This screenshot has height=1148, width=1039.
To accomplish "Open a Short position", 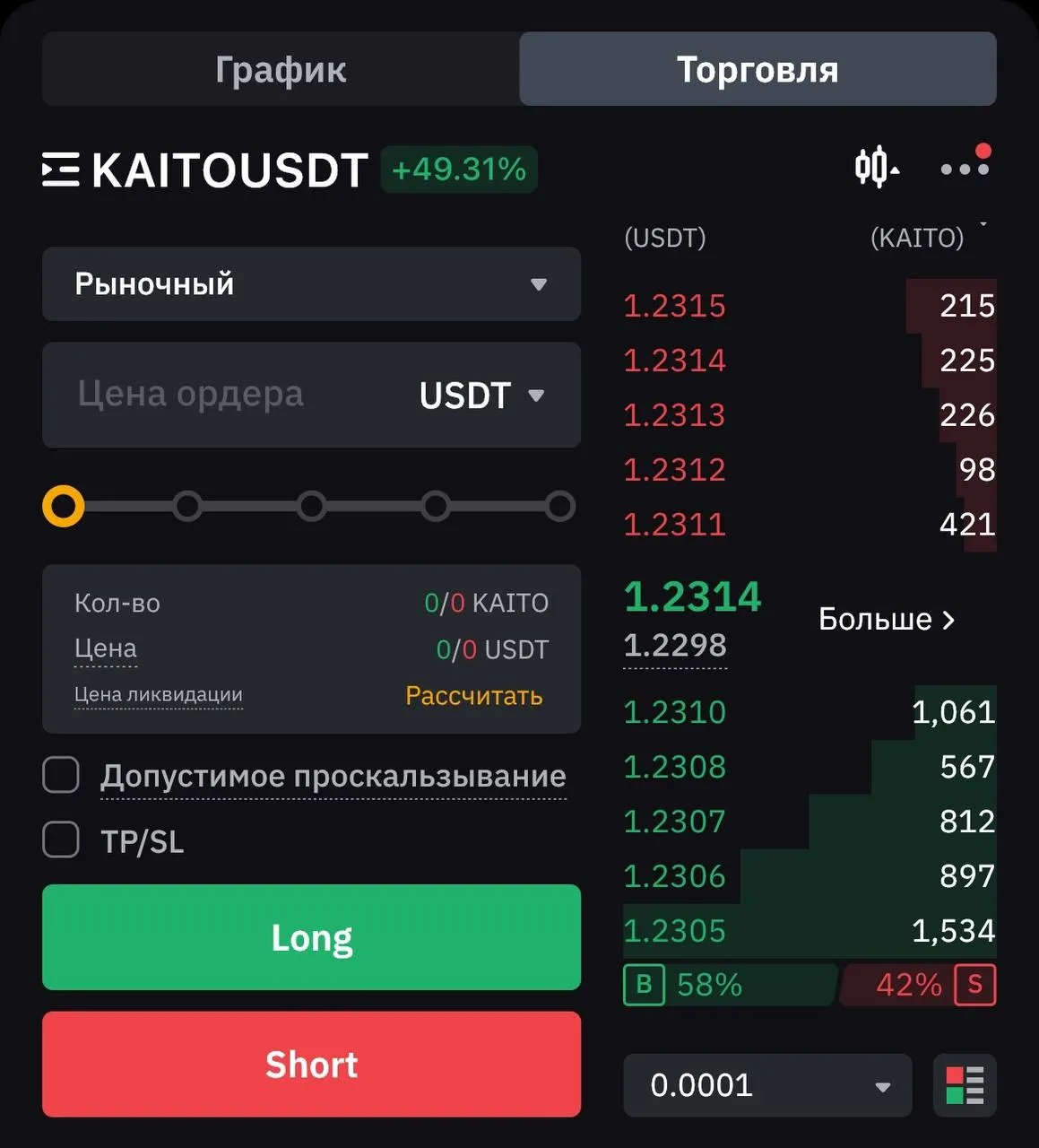I will click(x=311, y=1065).
